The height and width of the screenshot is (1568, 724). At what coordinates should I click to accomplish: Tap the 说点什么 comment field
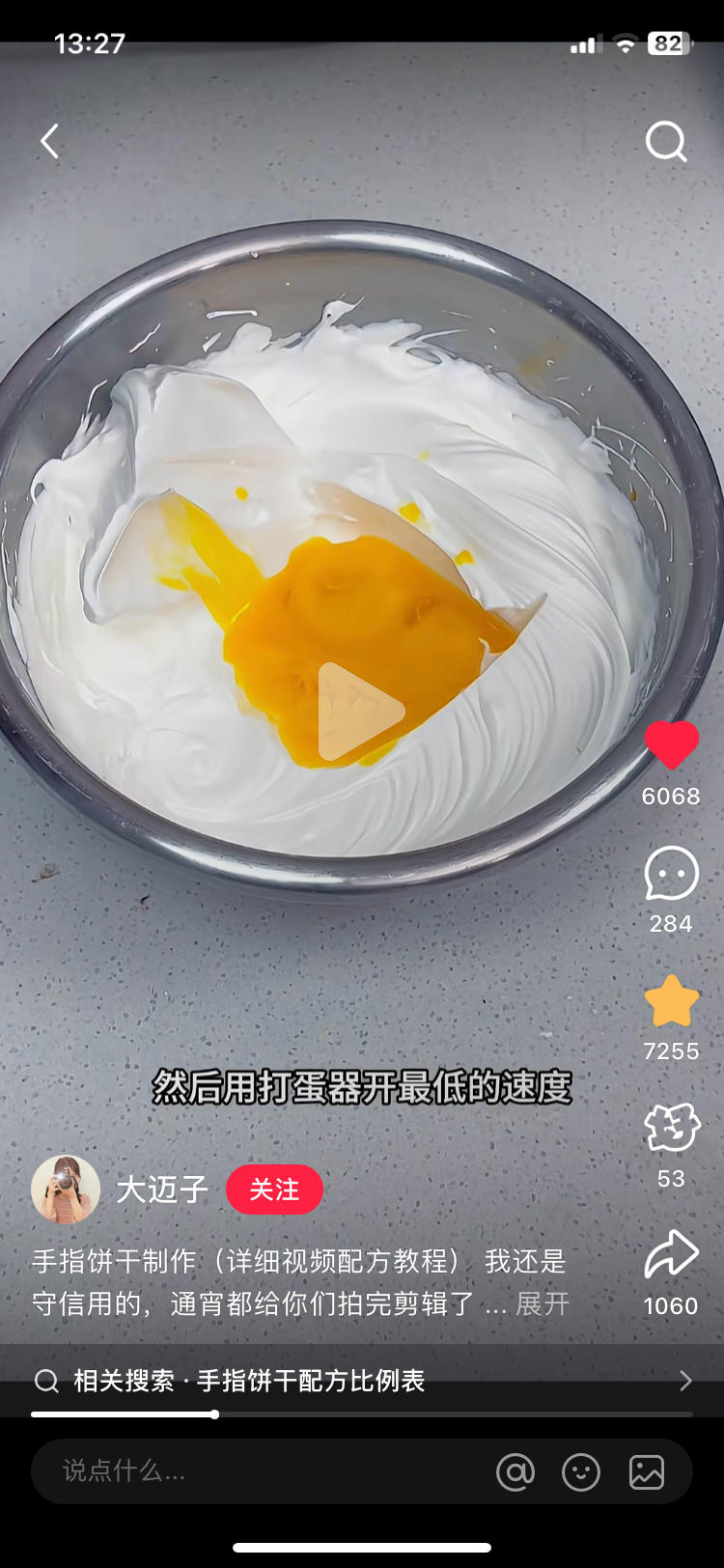[251, 1471]
